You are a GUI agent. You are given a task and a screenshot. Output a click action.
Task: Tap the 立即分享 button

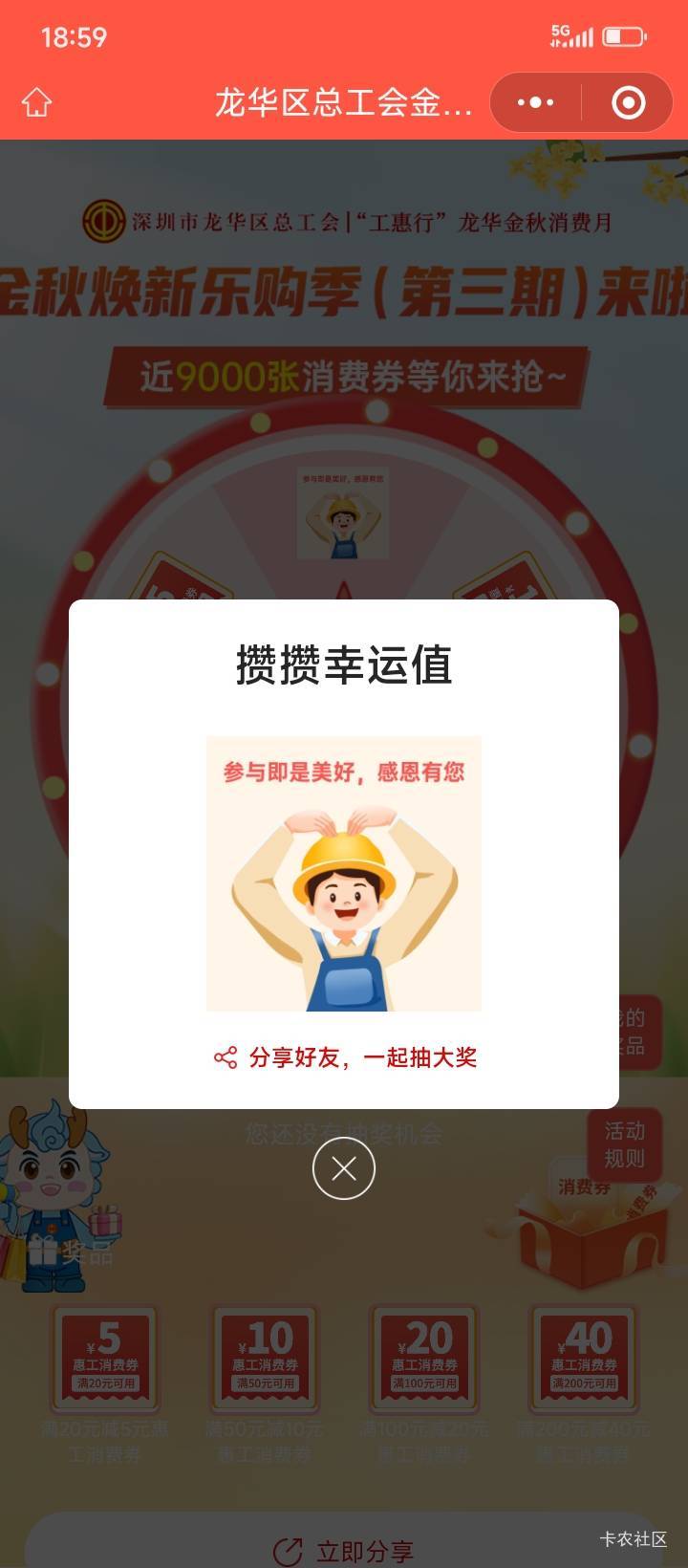pos(344,1551)
